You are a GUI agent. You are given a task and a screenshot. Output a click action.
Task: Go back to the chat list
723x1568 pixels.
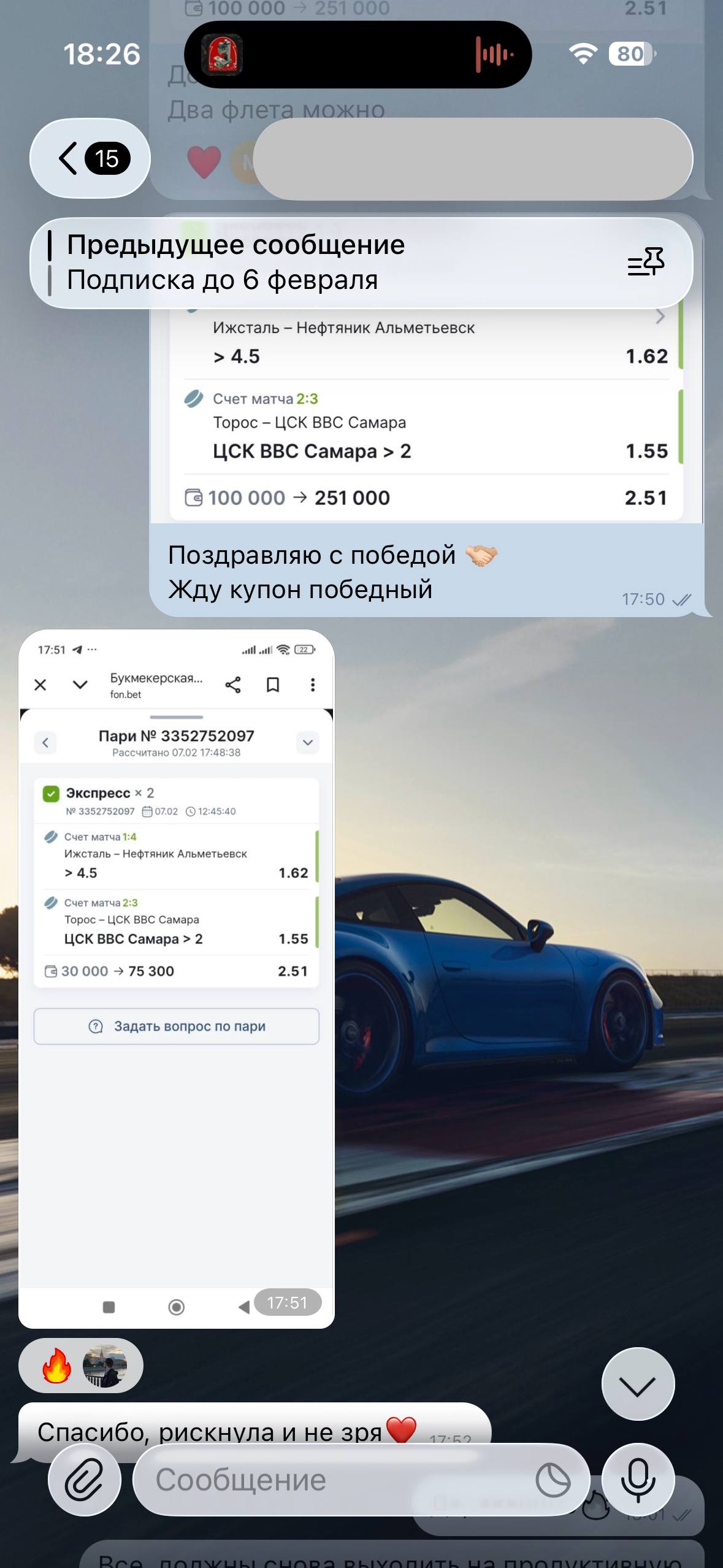pos(90,158)
